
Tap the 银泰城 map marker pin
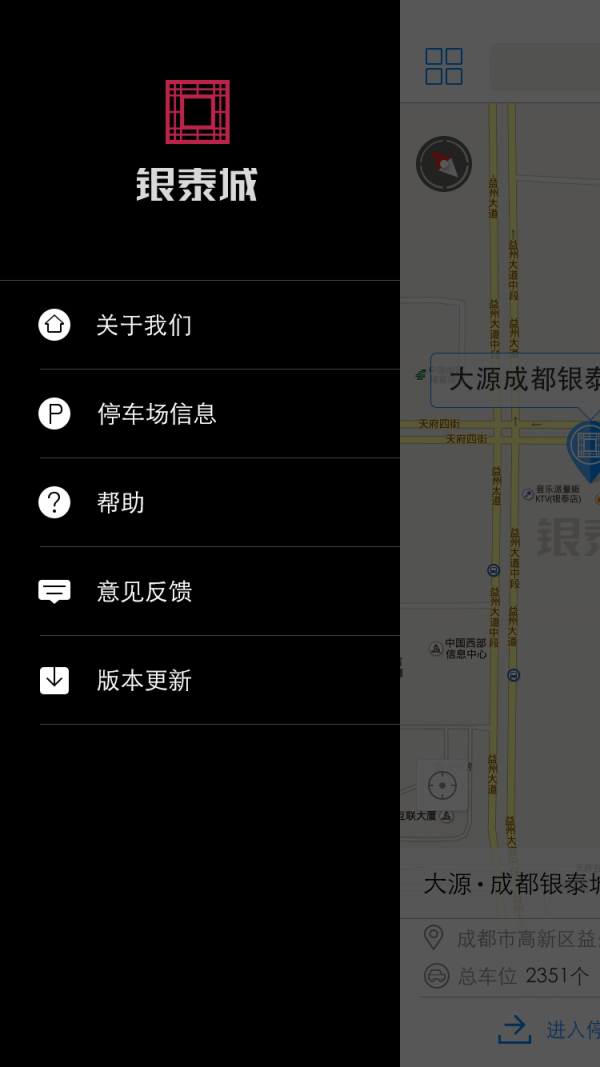coord(586,447)
